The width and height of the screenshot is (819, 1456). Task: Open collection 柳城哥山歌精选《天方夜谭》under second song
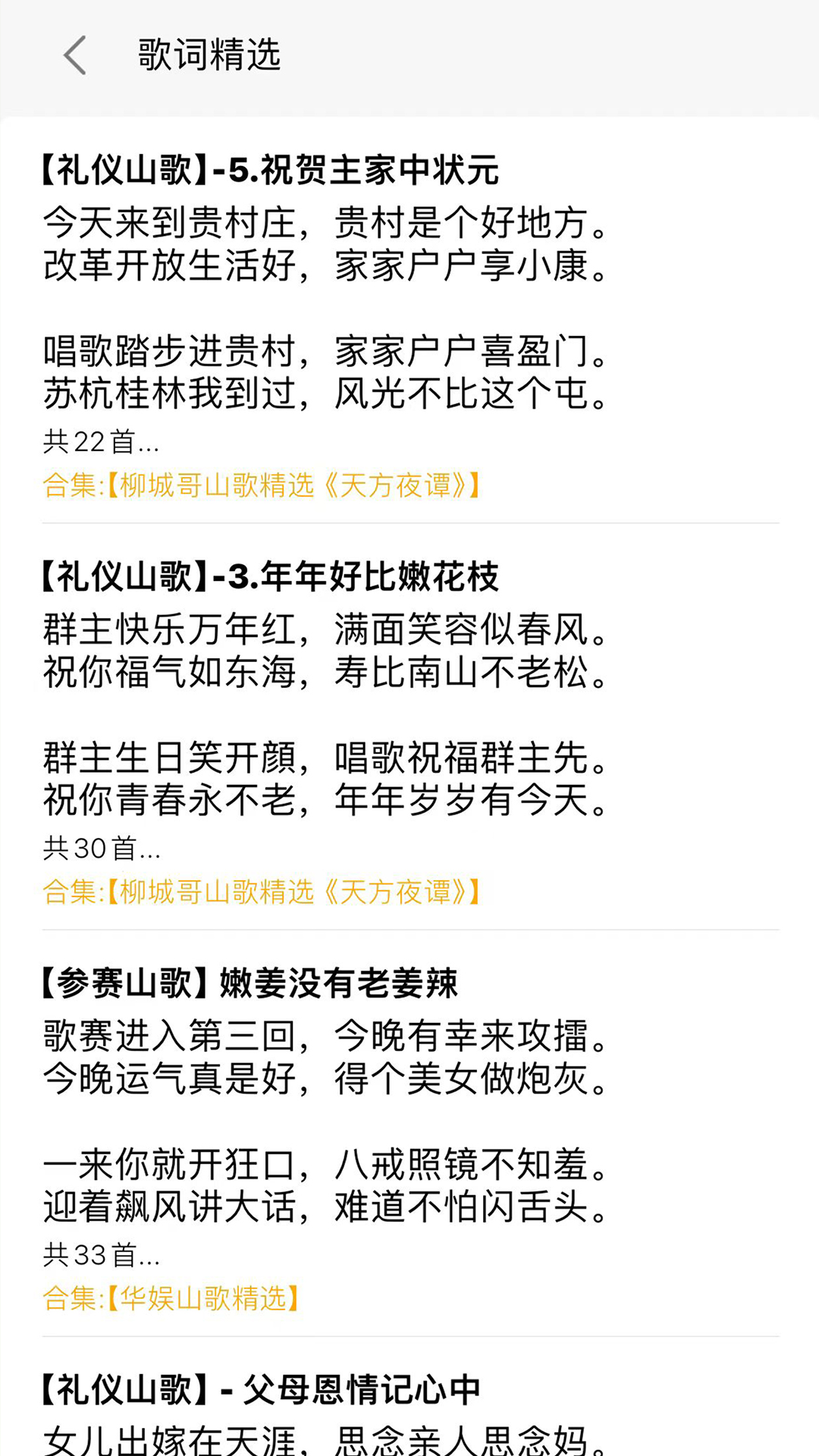[262, 893]
